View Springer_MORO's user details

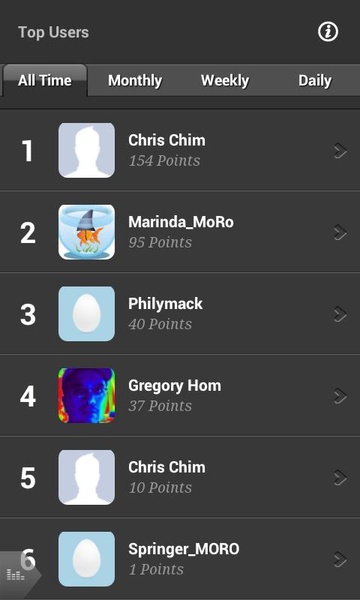pos(180,559)
